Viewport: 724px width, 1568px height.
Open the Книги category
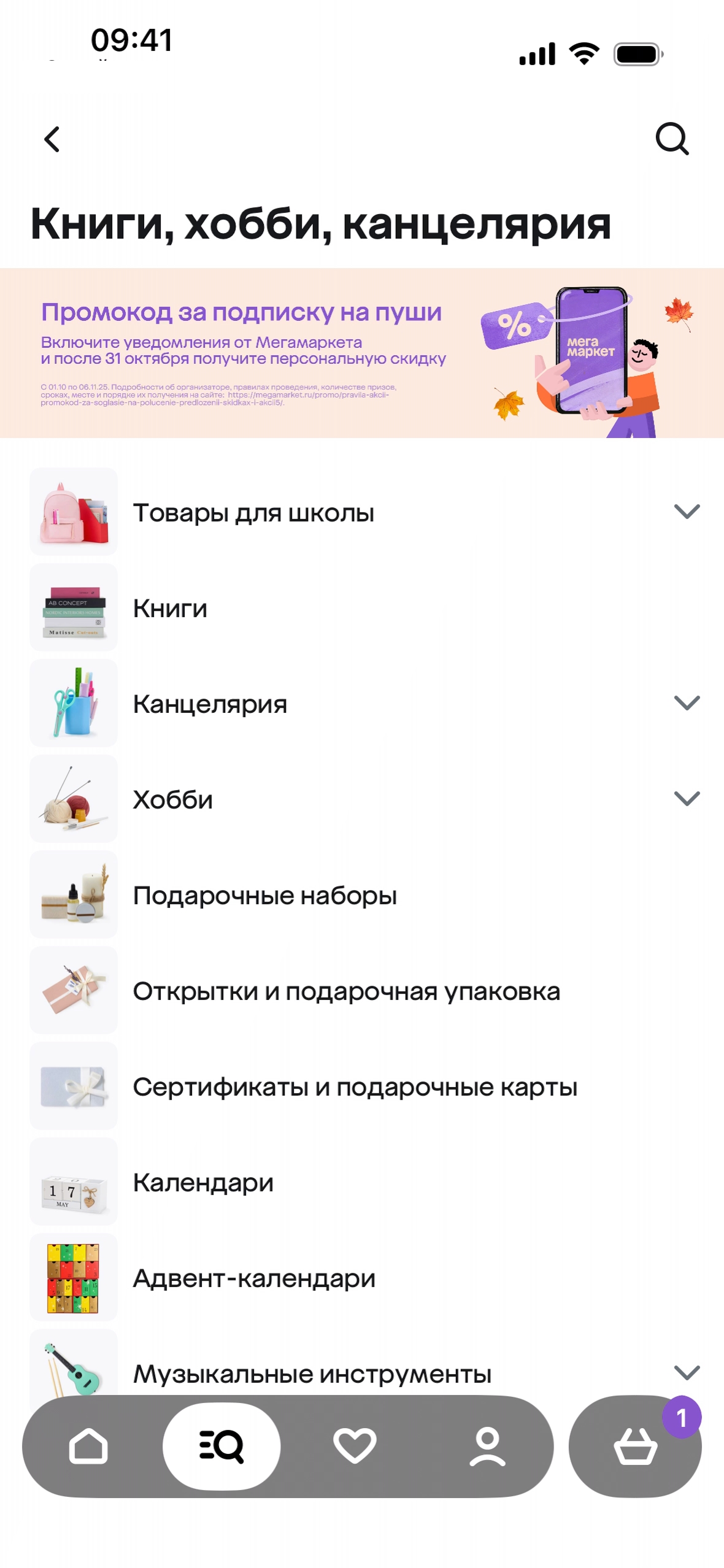170,608
